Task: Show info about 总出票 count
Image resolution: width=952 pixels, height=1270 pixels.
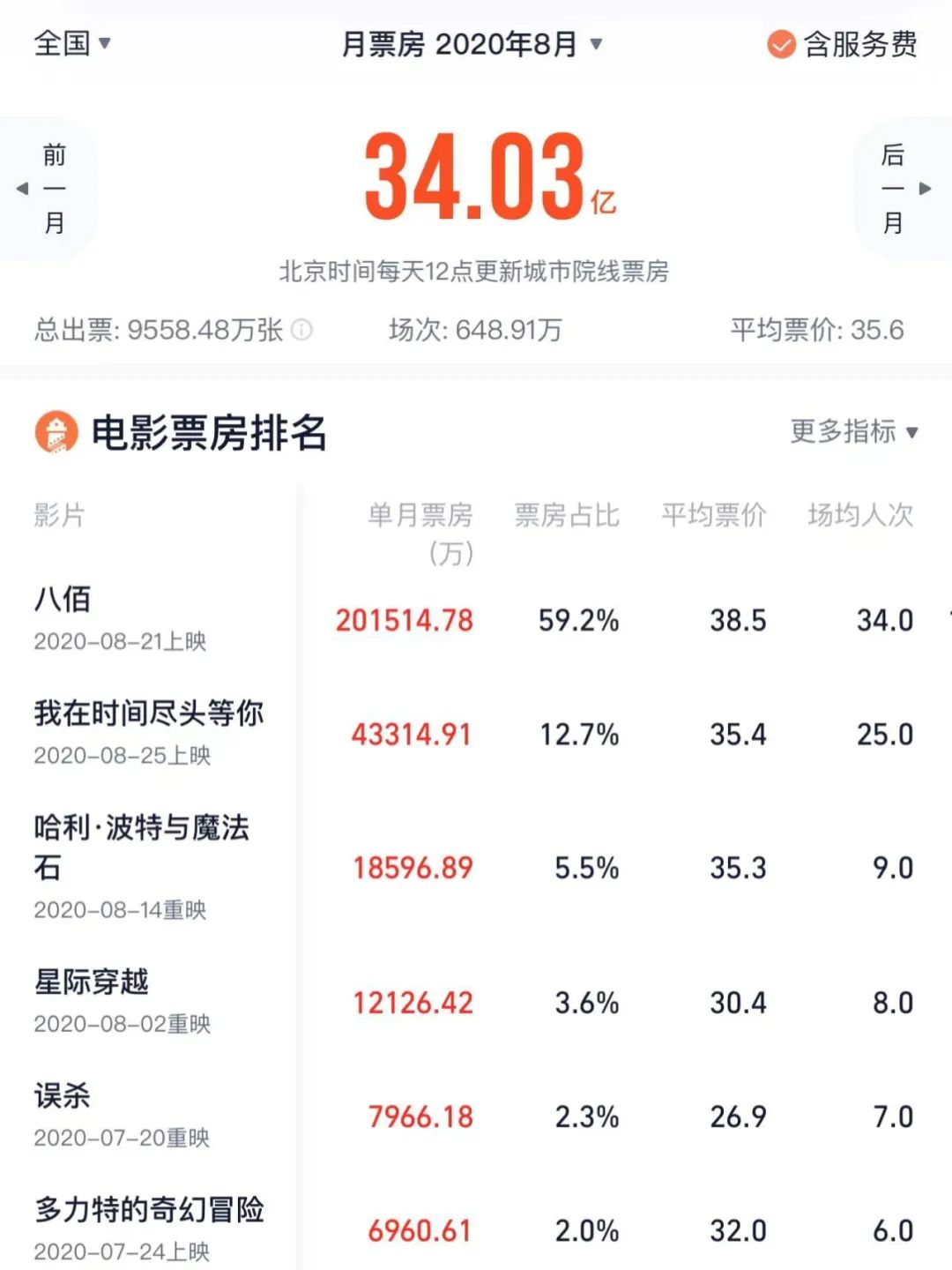Action: point(301,330)
